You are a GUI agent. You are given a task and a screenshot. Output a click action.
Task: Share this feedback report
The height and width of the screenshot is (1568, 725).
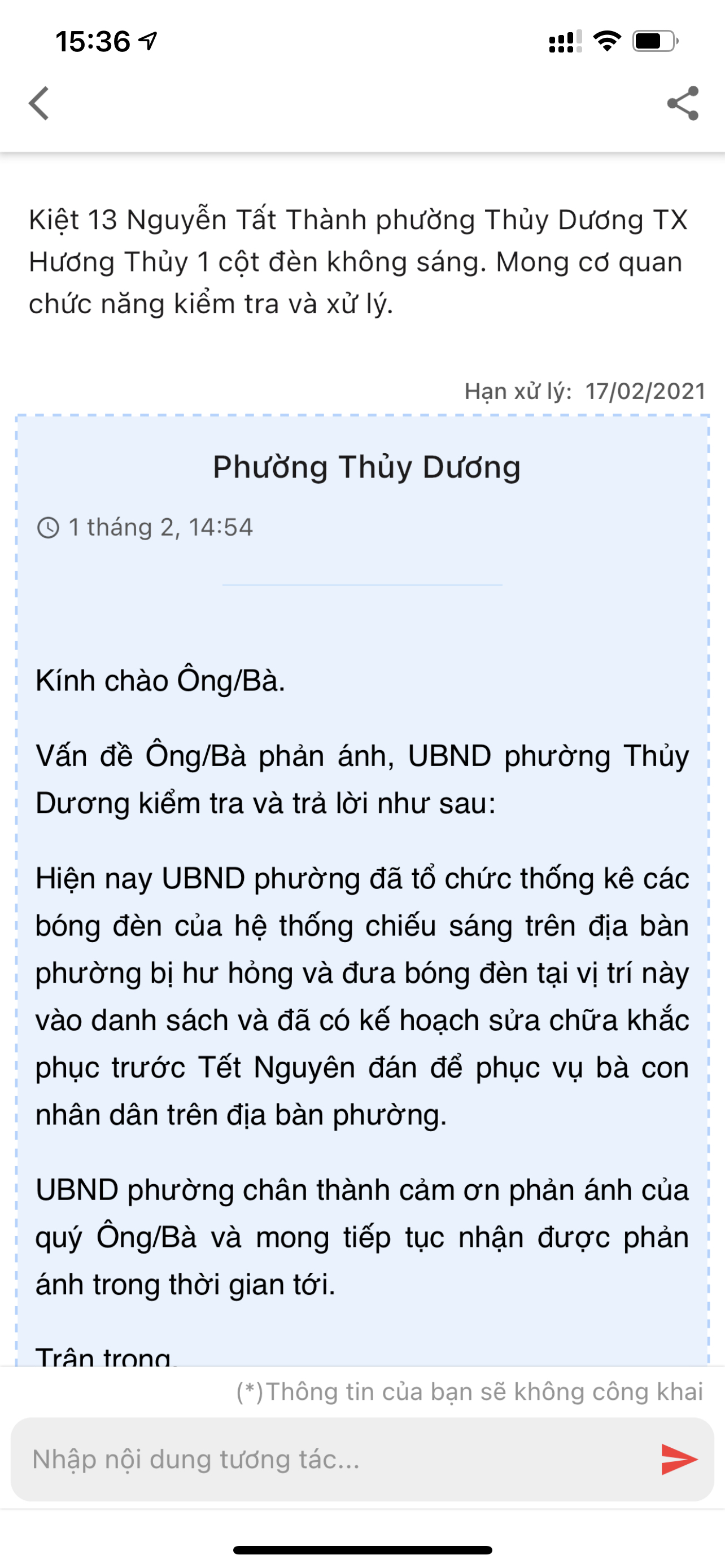coord(683,103)
